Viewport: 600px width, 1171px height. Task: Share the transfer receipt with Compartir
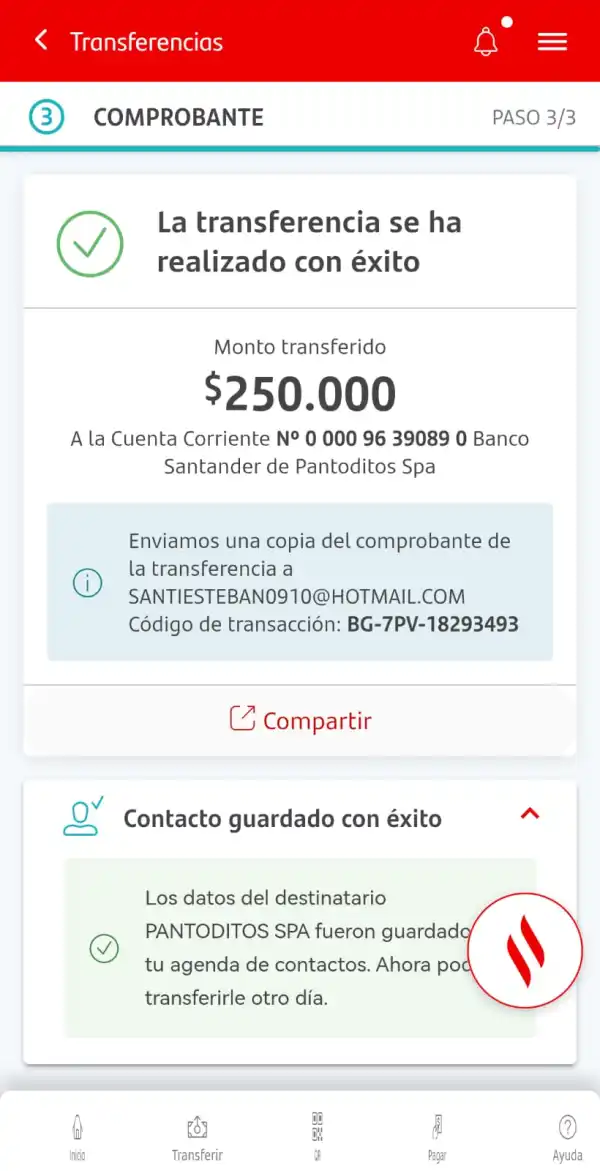tap(300, 720)
